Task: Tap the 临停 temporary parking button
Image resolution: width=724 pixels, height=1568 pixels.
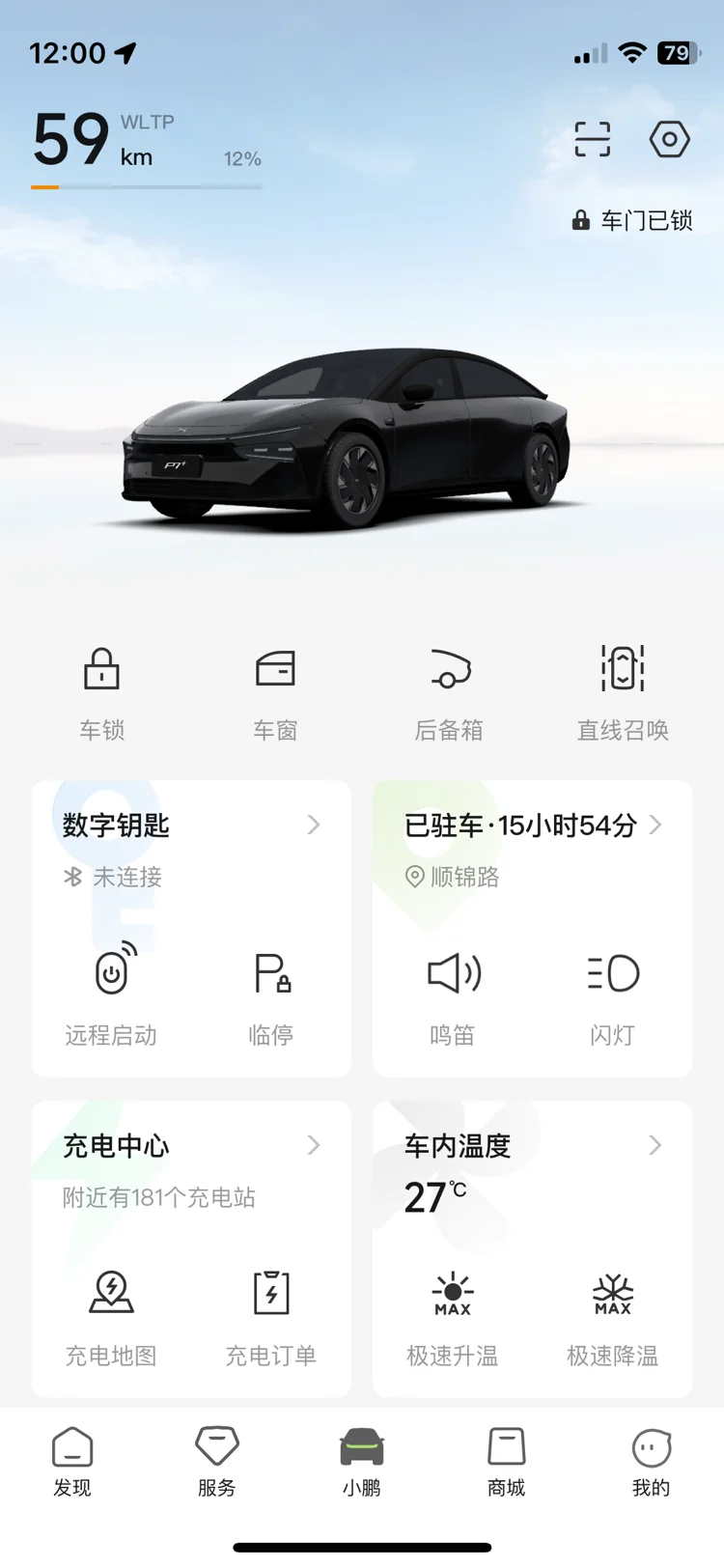Action: pos(271,996)
